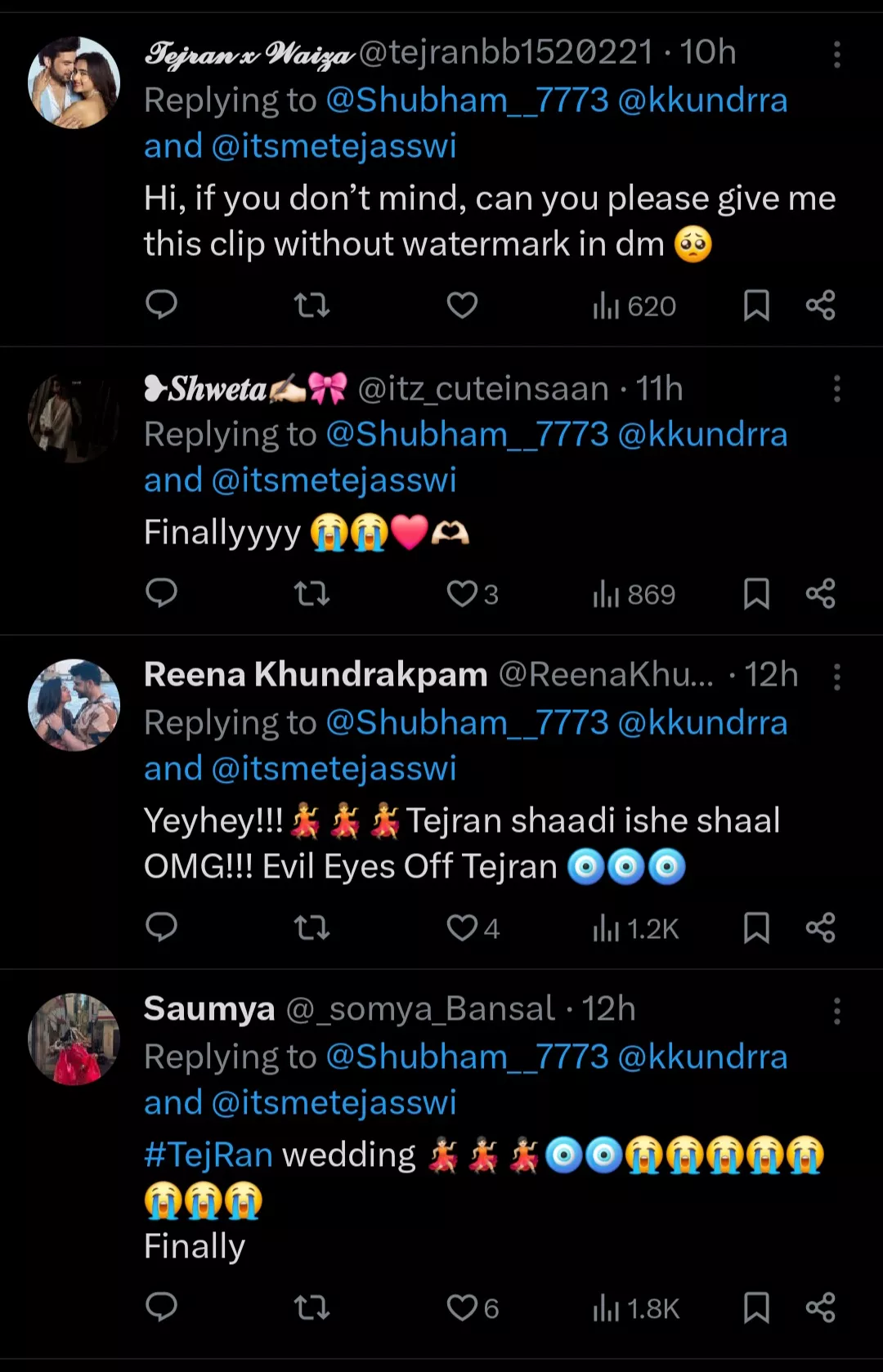The height and width of the screenshot is (1372, 883).
Task: Bookmark Reena Khundrakpam's reply
Action: 756,927
